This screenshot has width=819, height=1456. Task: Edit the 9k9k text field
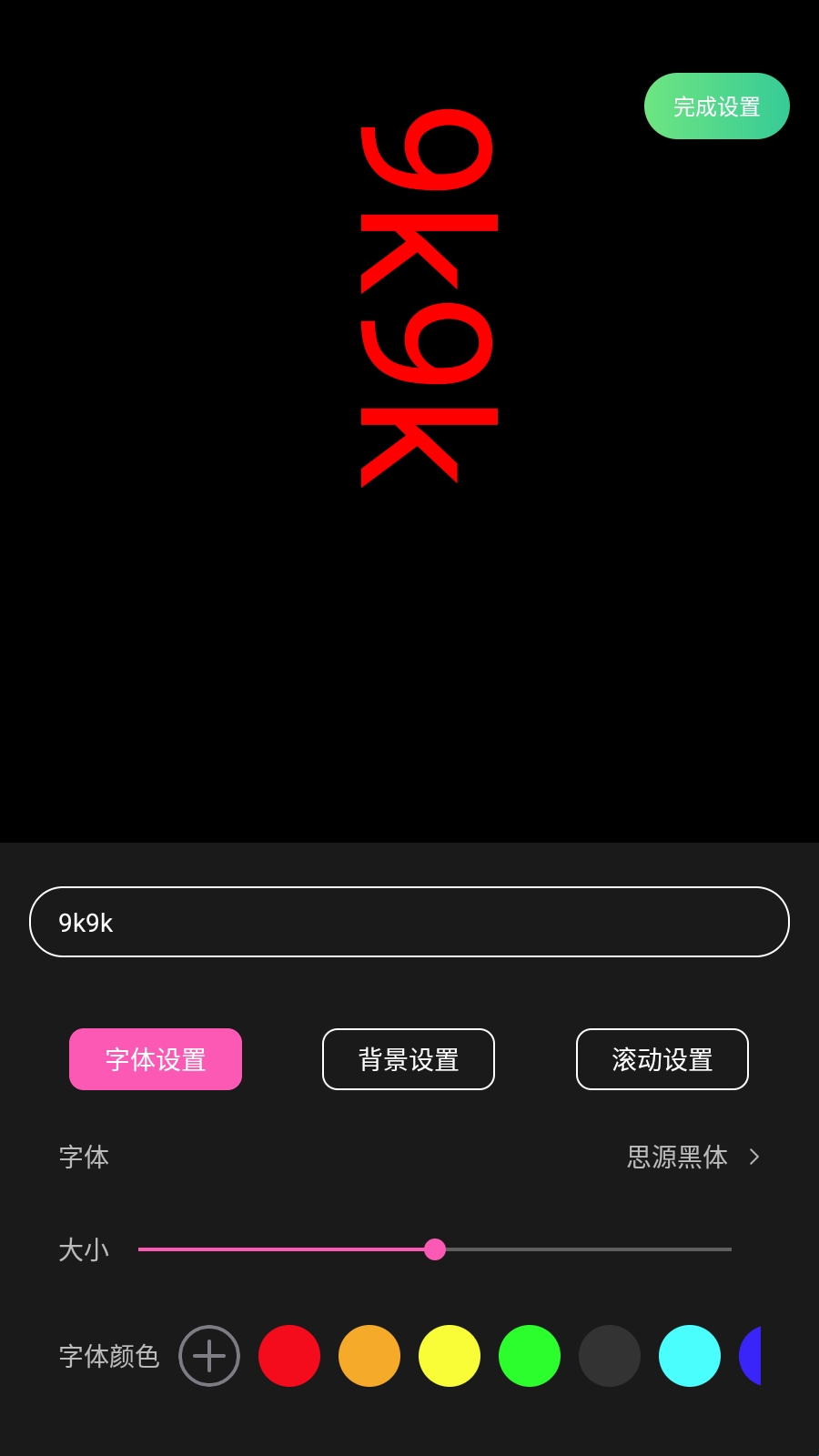tap(409, 922)
